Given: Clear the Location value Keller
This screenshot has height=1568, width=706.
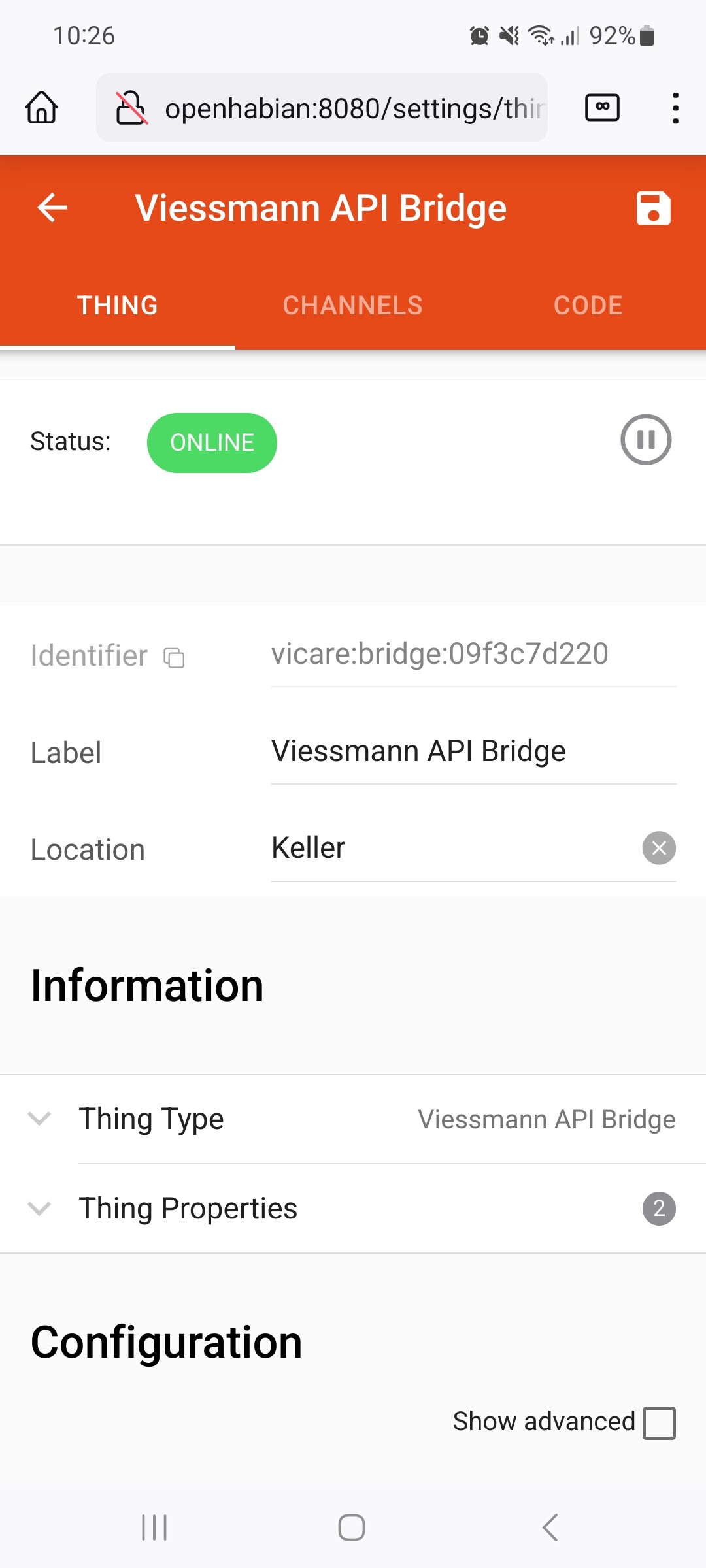Looking at the screenshot, I should [659, 848].
